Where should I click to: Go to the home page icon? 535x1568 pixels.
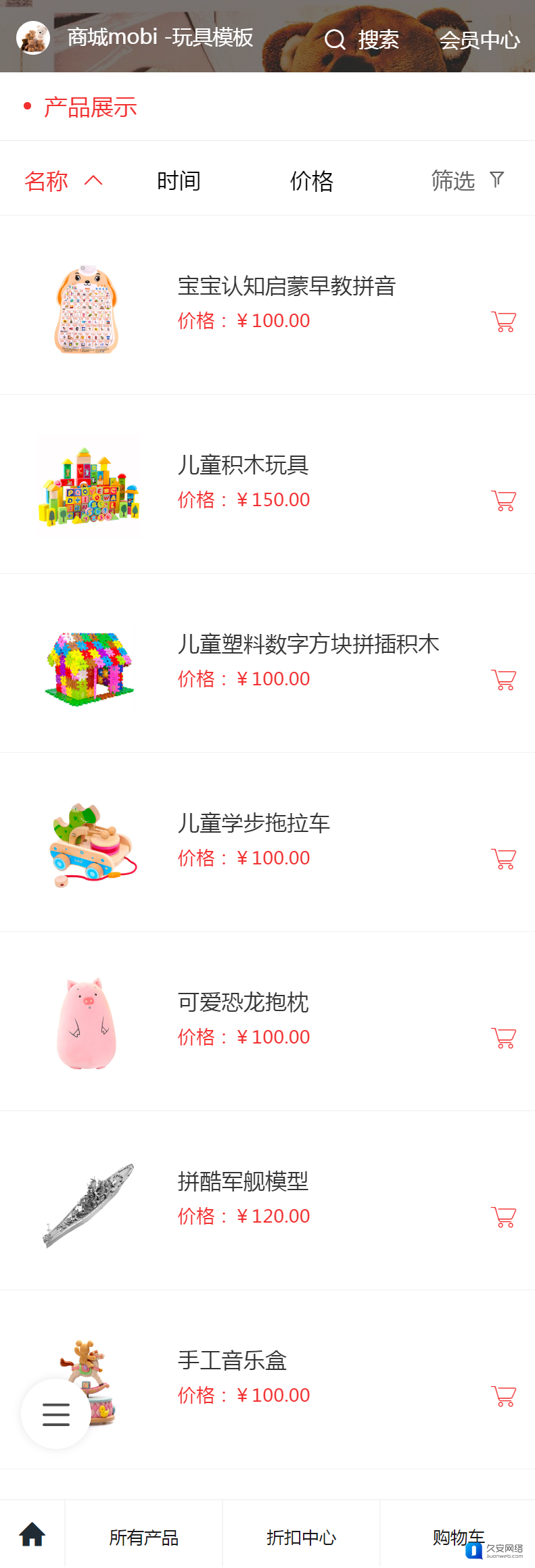32,1534
